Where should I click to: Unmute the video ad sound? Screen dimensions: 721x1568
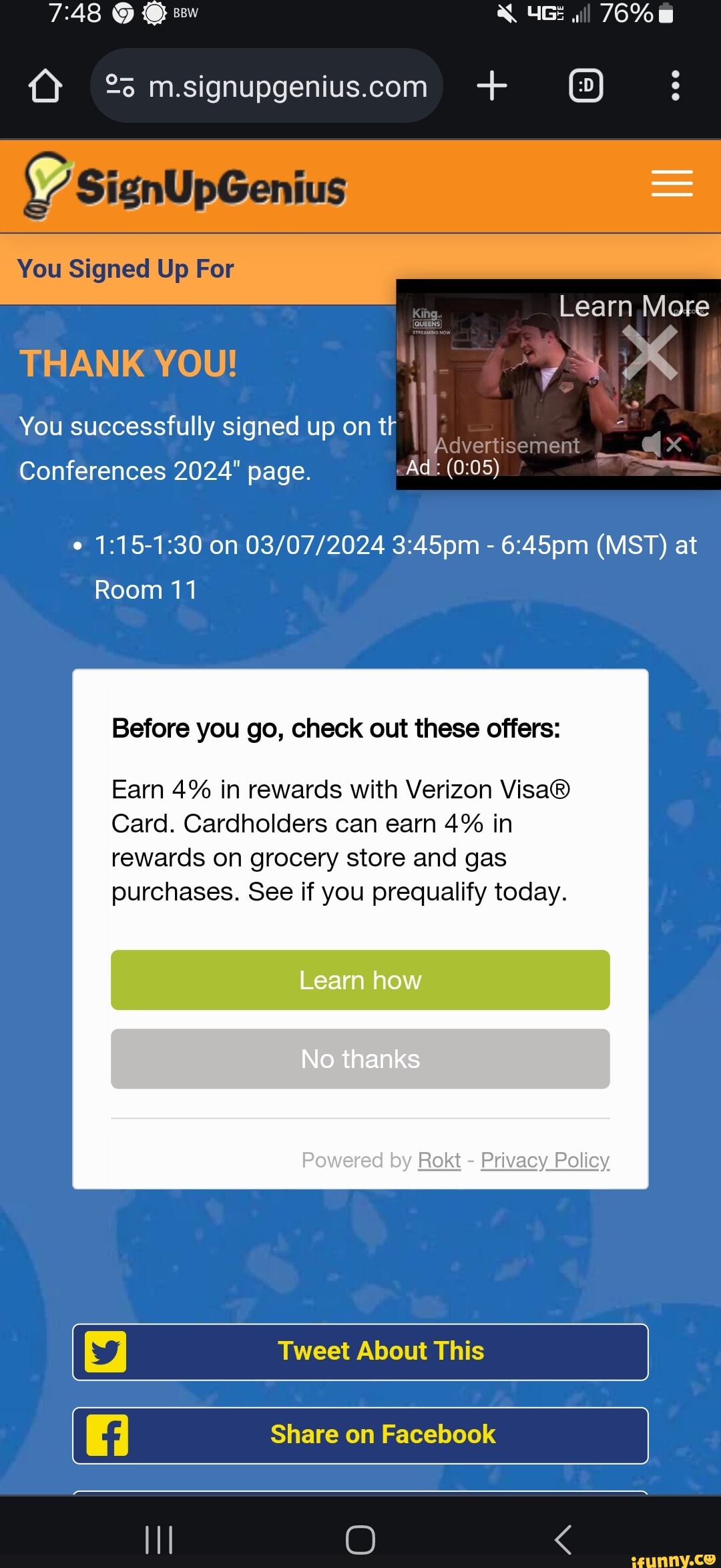pos(661,444)
